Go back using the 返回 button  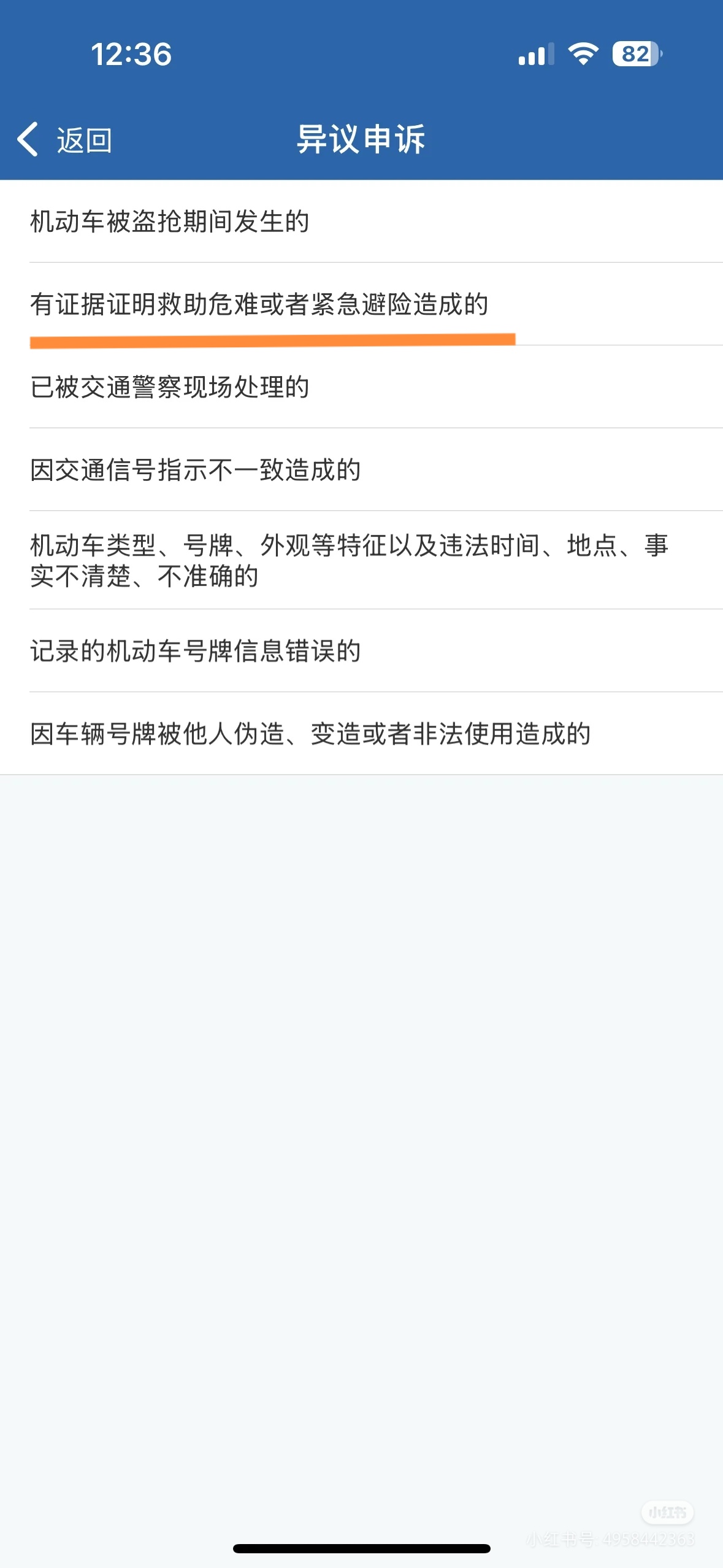64,140
